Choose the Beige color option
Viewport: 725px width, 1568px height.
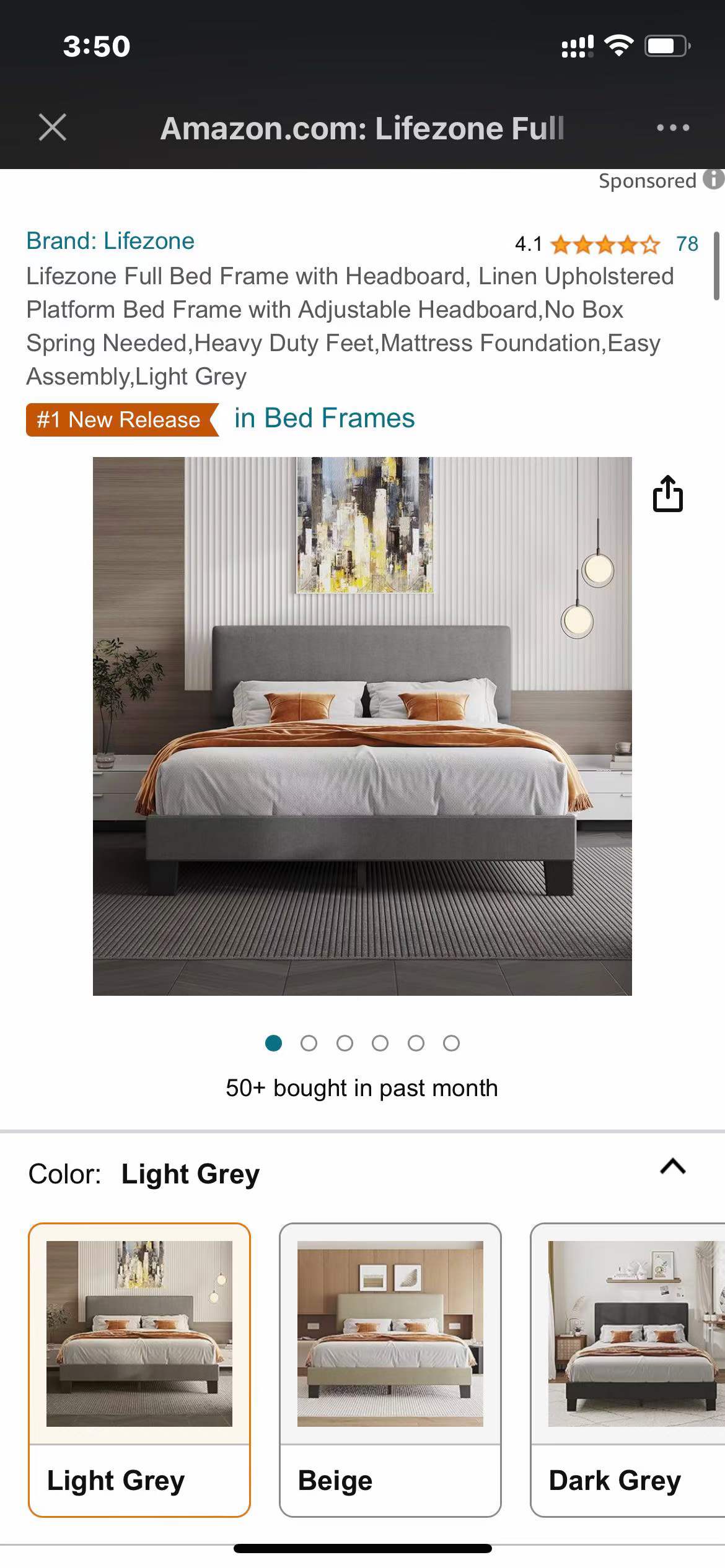coord(390,1370)
